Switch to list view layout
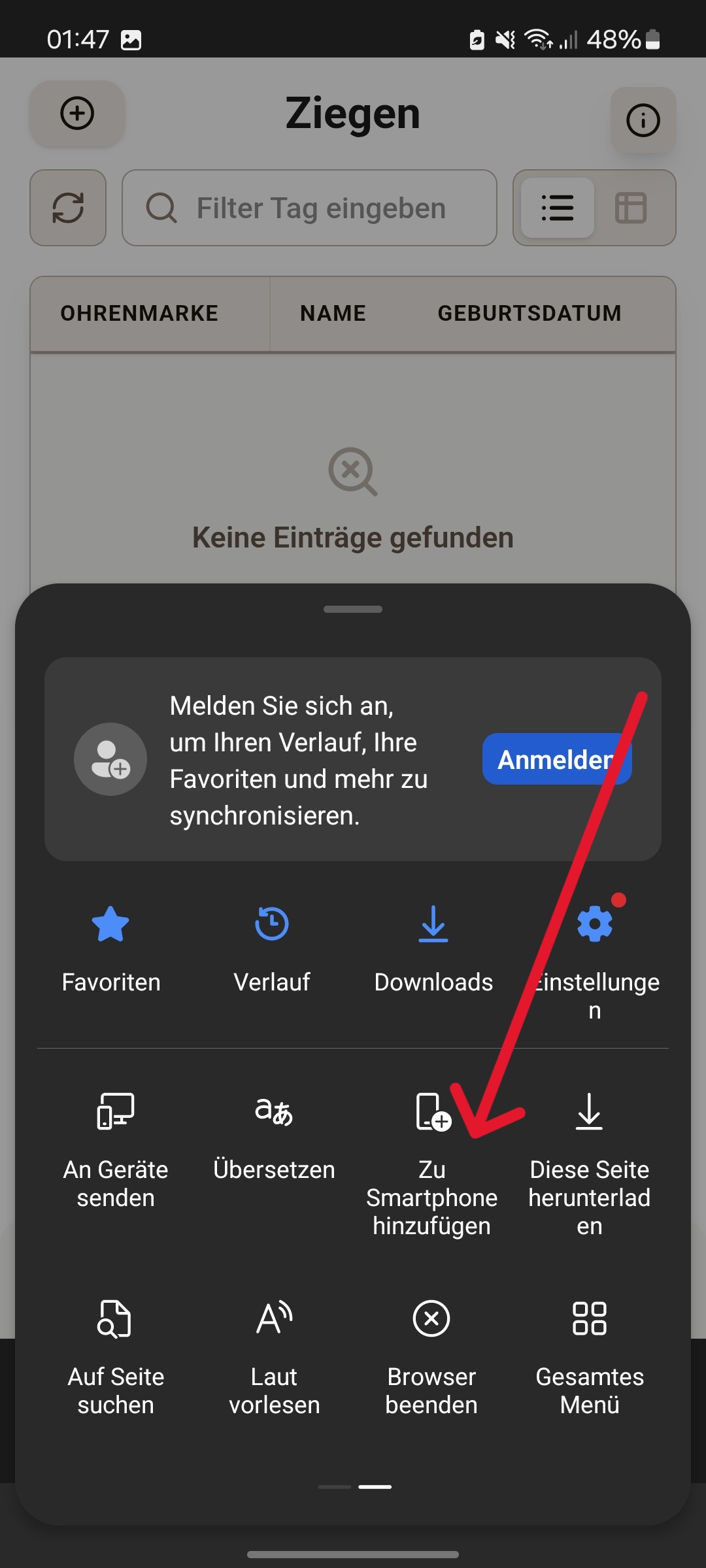 pos(556,208)
